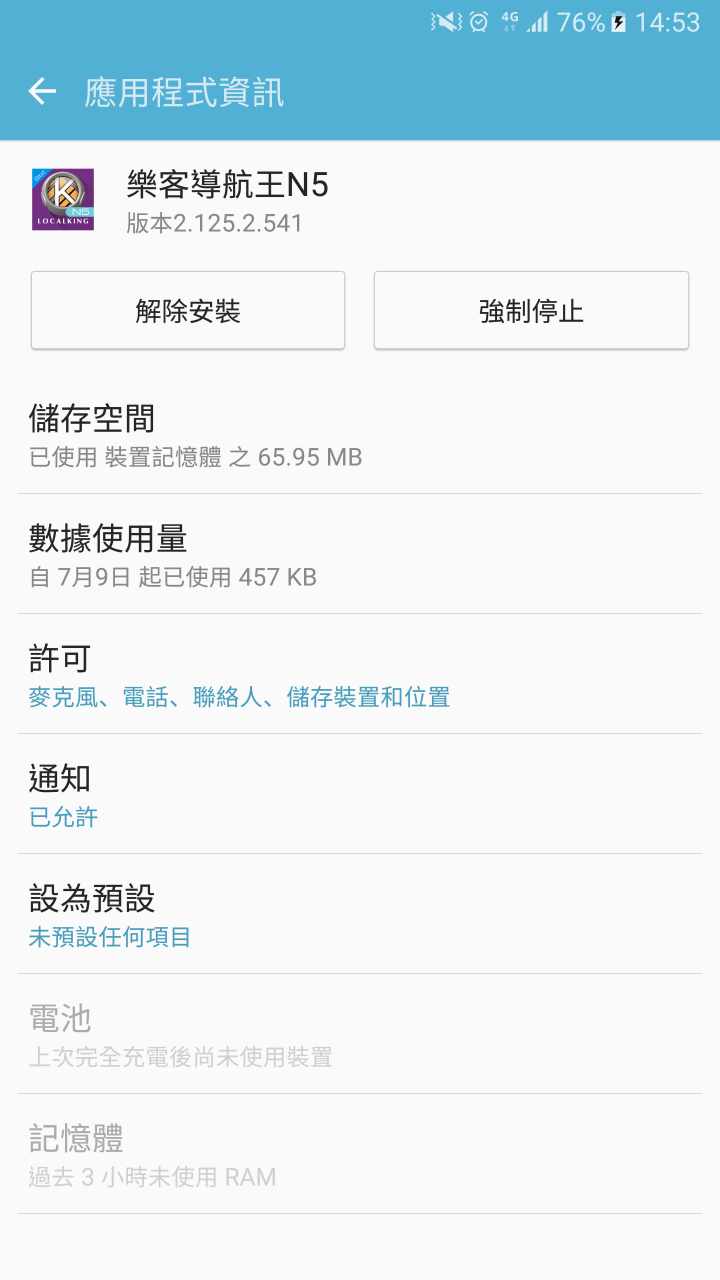
Task: Expand the 儲存空間 storage section
Action: pyautogui.click(x=360, y=434)
